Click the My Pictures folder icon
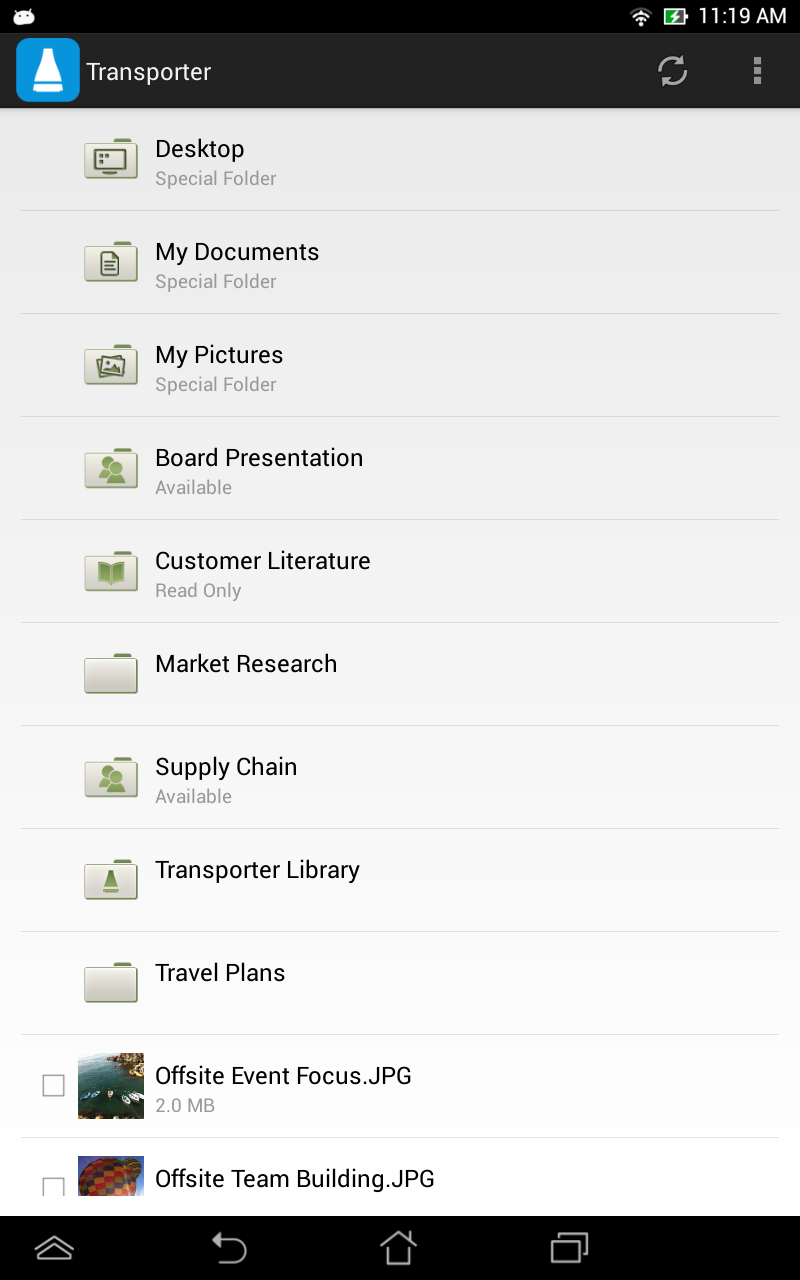 pyautogui.click(x=110, y=365)
